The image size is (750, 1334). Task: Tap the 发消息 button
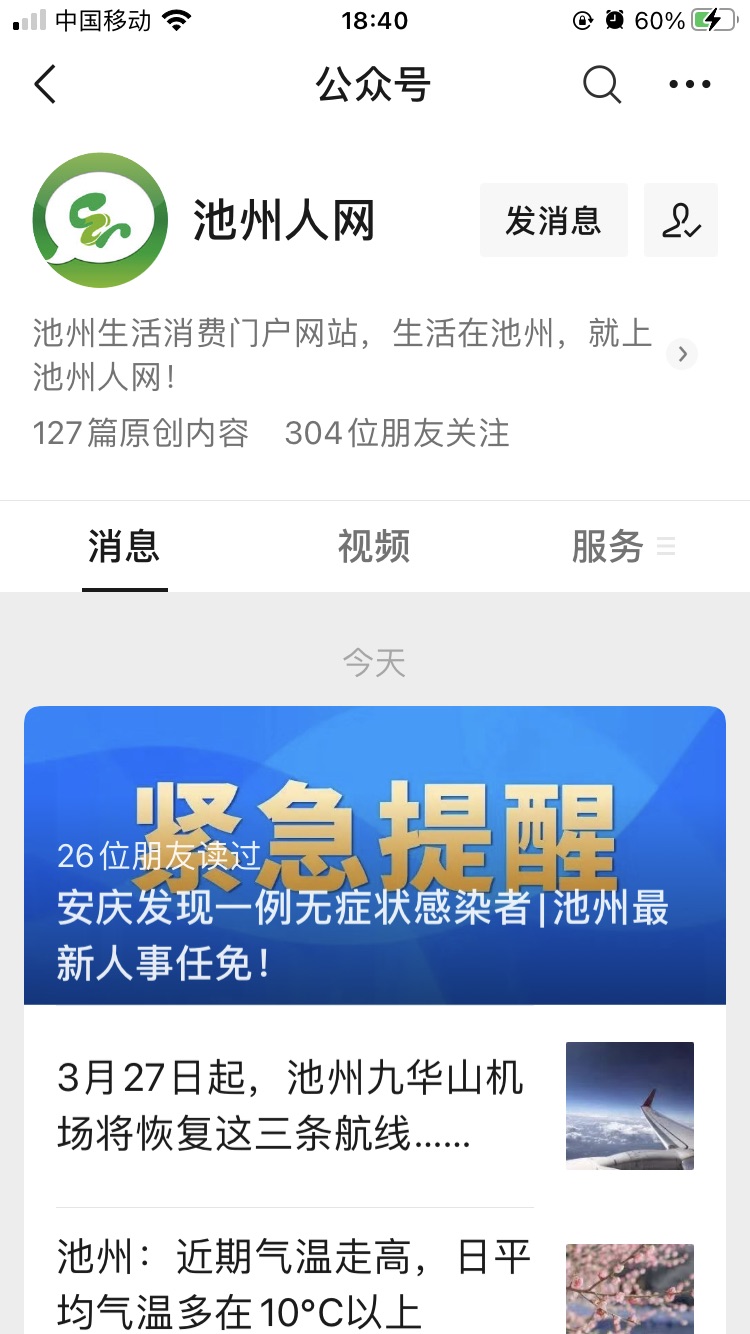(x=553, y=220)
